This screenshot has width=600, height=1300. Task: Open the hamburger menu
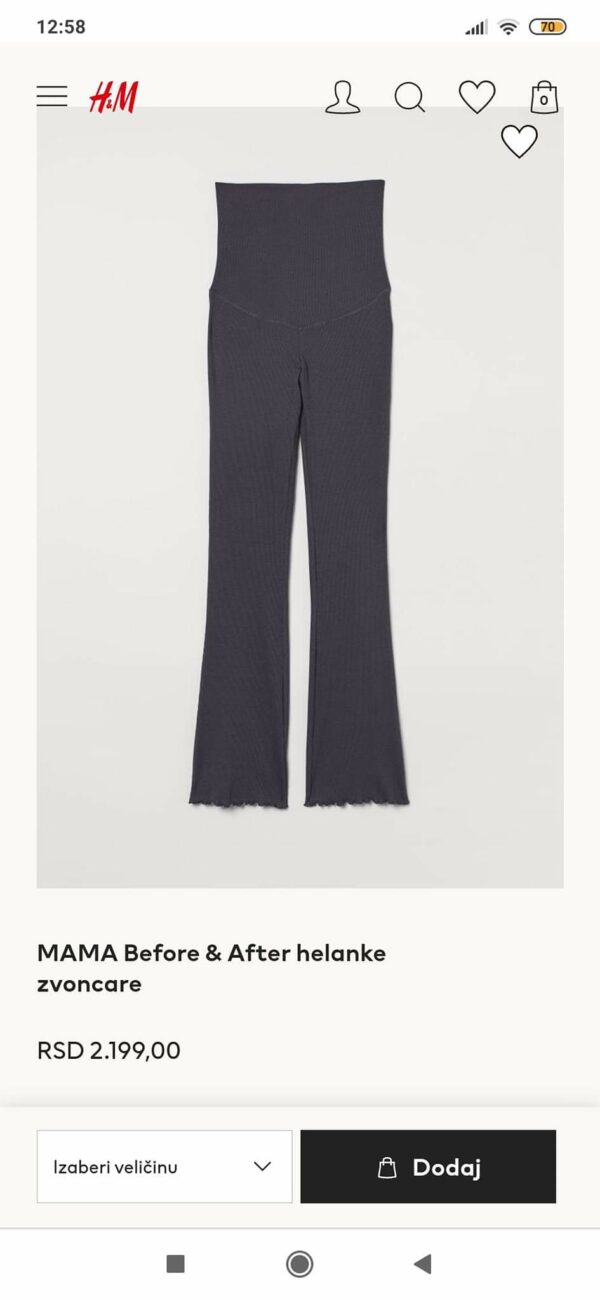point(52,96)
